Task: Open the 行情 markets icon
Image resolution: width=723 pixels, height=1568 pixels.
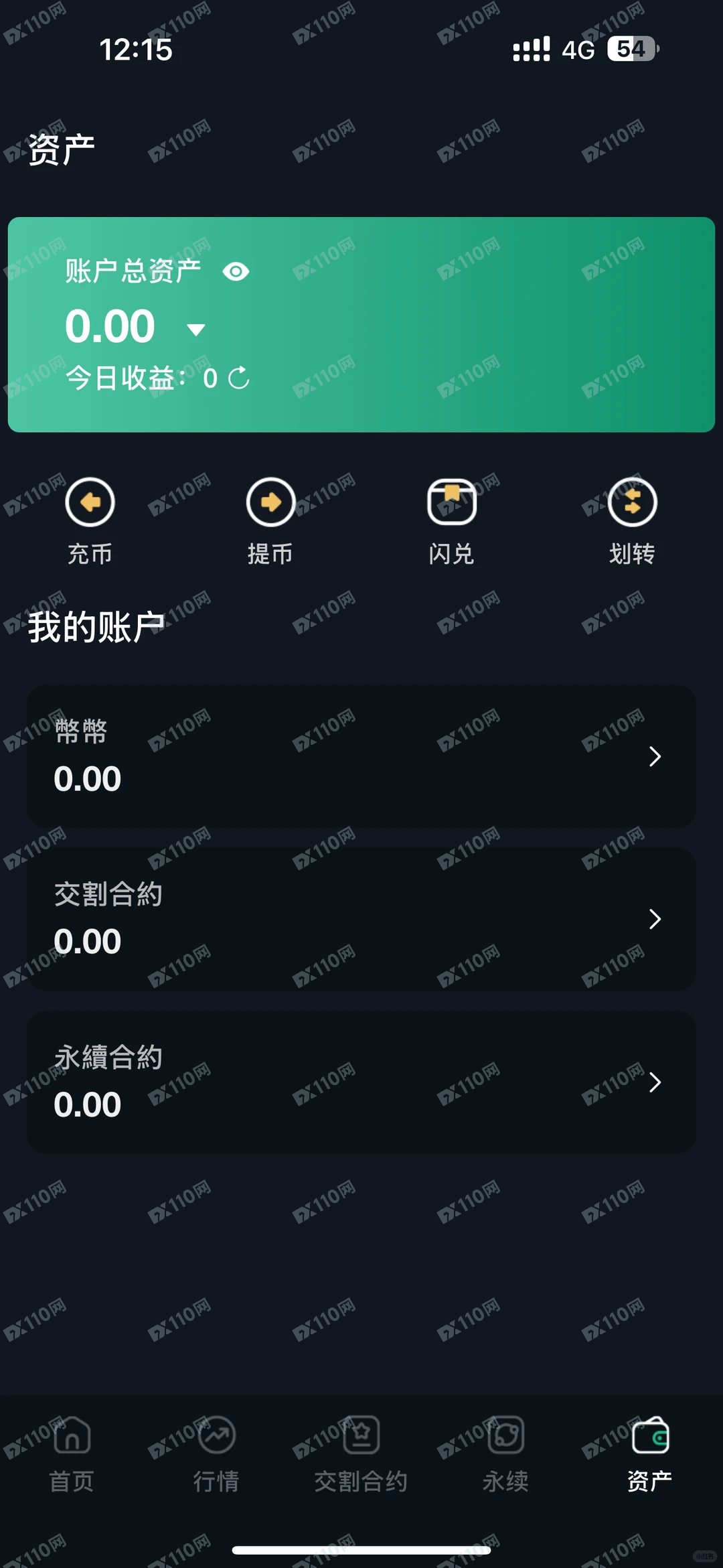Action: (216, 1435)
